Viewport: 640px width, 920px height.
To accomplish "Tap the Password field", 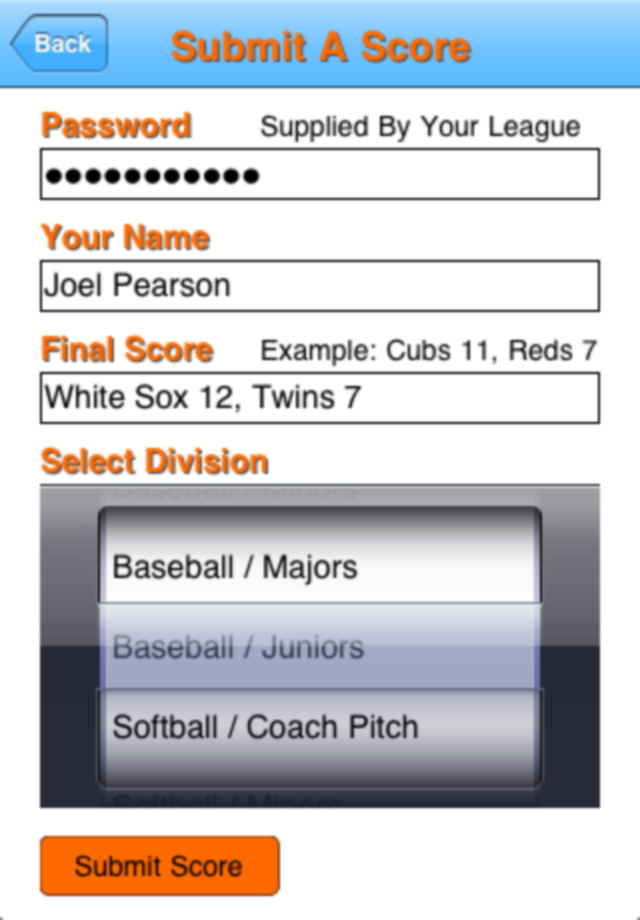I will pos(320,175).
